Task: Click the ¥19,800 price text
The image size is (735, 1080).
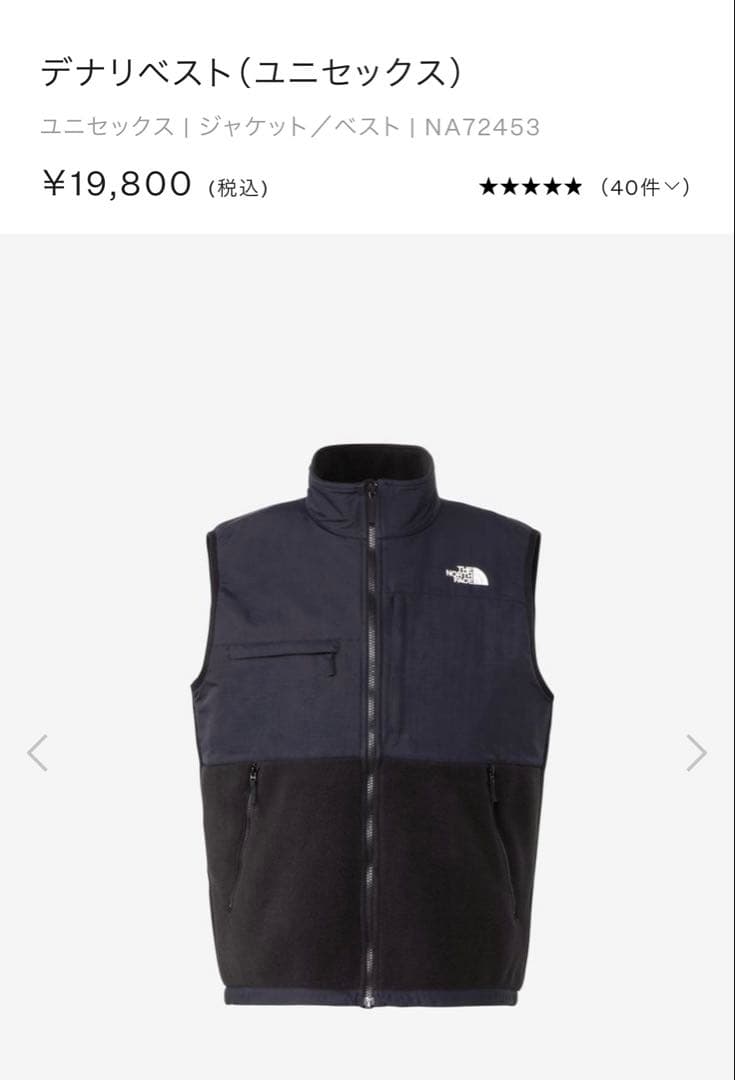Action: click(x=118, y=184)
